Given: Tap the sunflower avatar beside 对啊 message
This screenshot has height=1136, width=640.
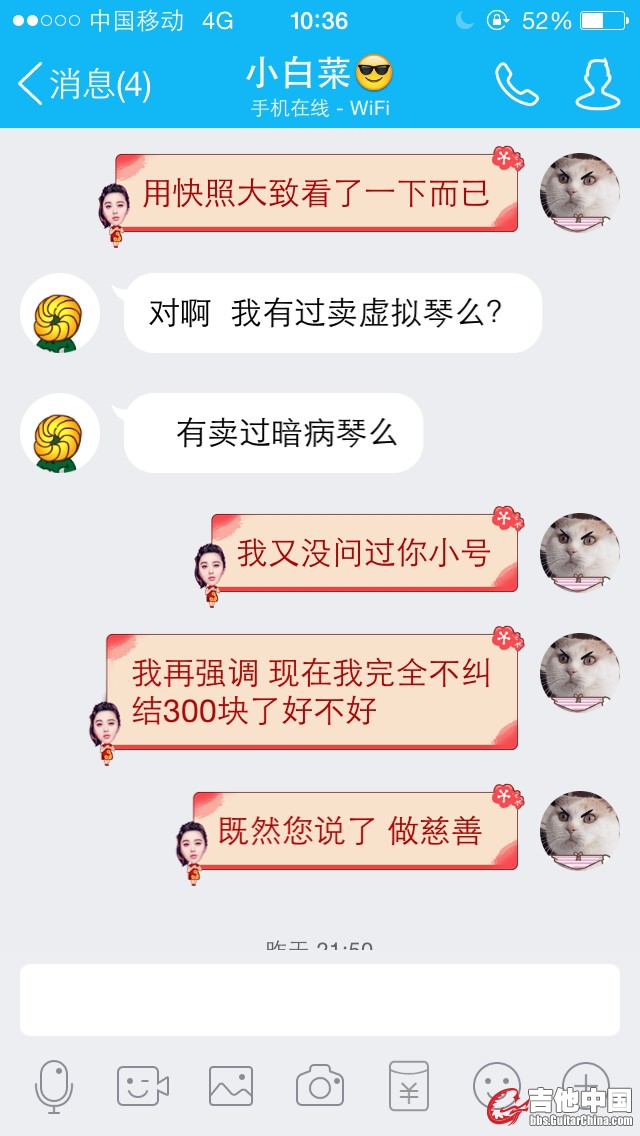Looking at the screenshot, I should point(60,314).
